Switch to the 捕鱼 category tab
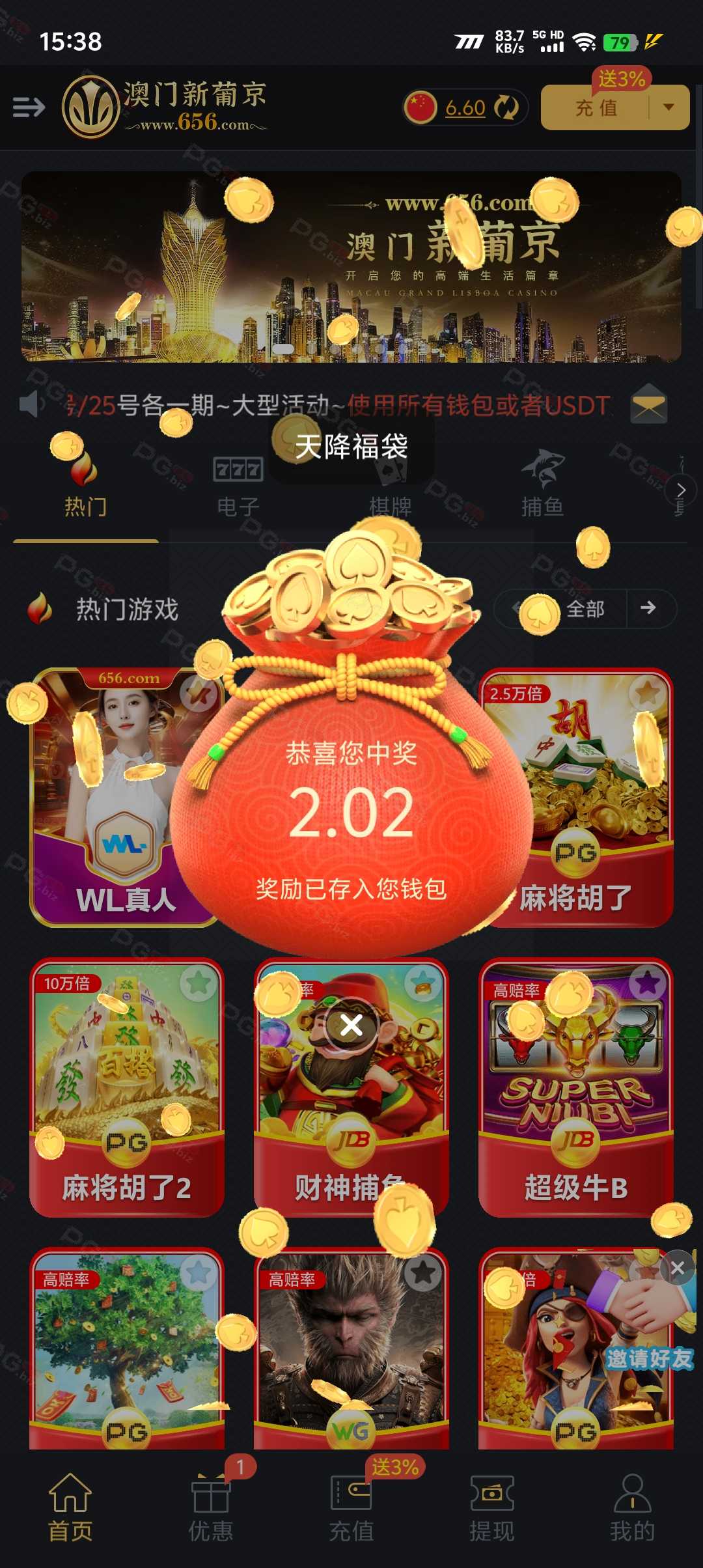The height and width of the screenshot is (1568, 703). [x=543, y=486]
